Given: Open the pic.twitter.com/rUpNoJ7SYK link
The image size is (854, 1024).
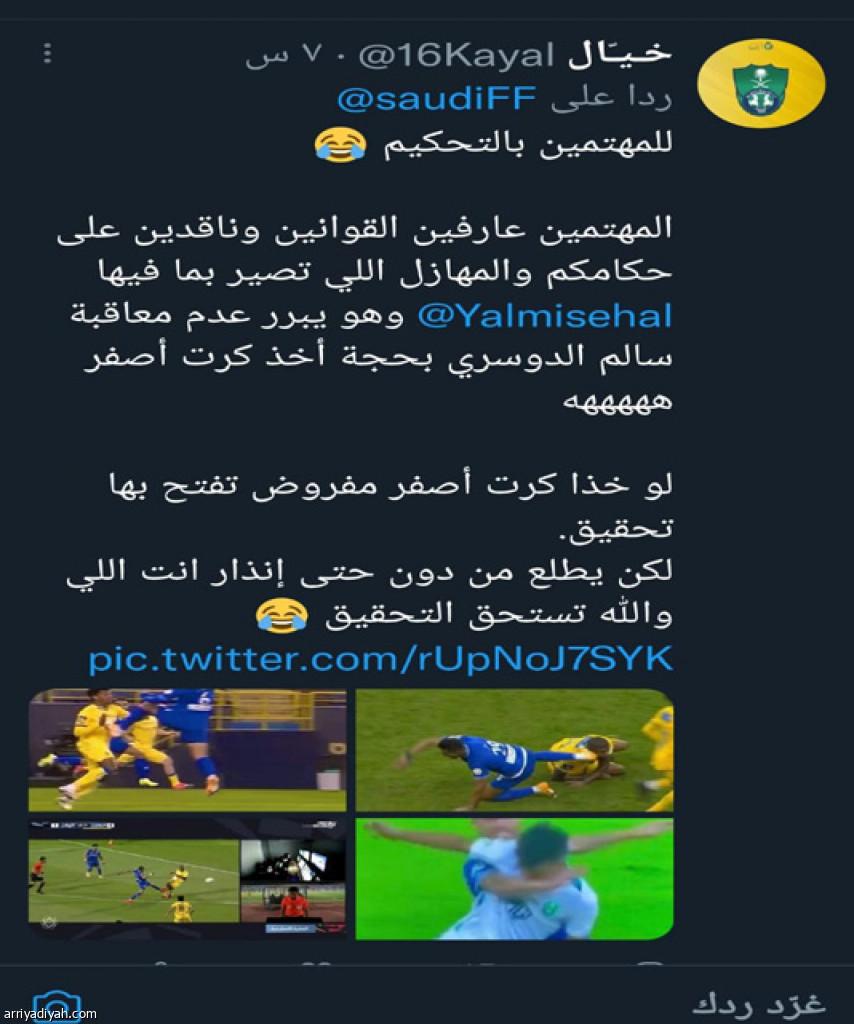Looking at the screenshot, I should [380, 659].
